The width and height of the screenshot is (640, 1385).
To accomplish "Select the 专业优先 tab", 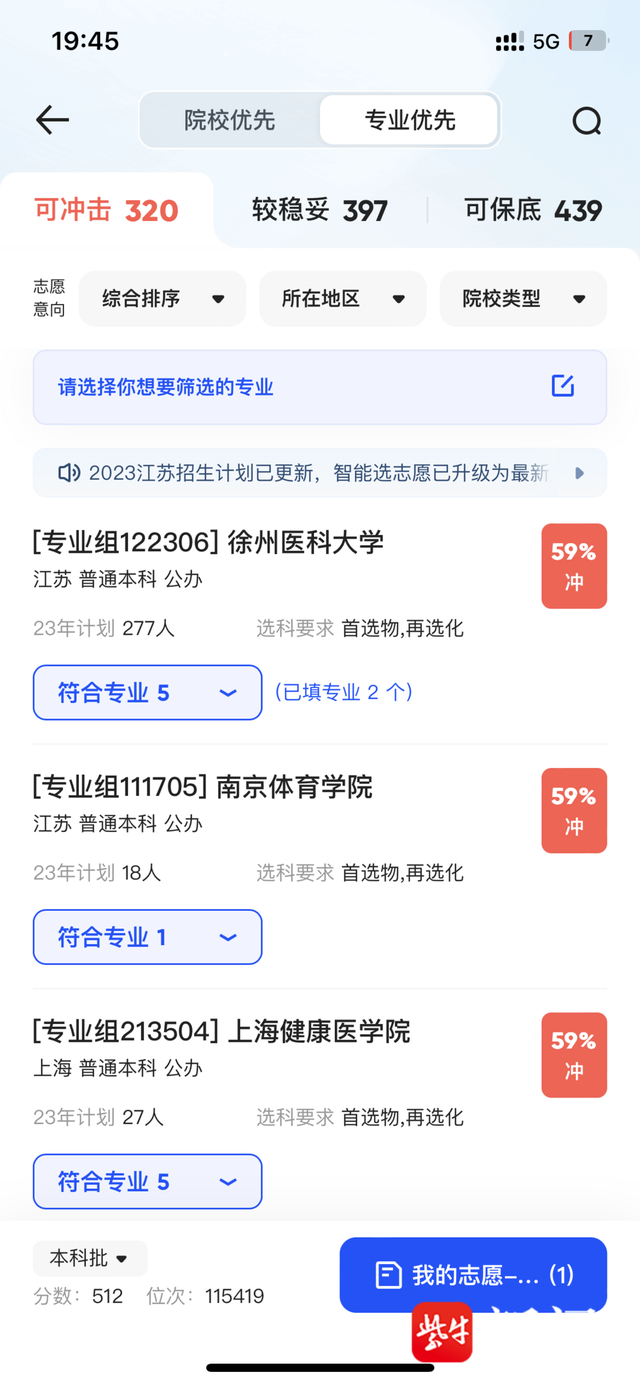I will 409,121.
